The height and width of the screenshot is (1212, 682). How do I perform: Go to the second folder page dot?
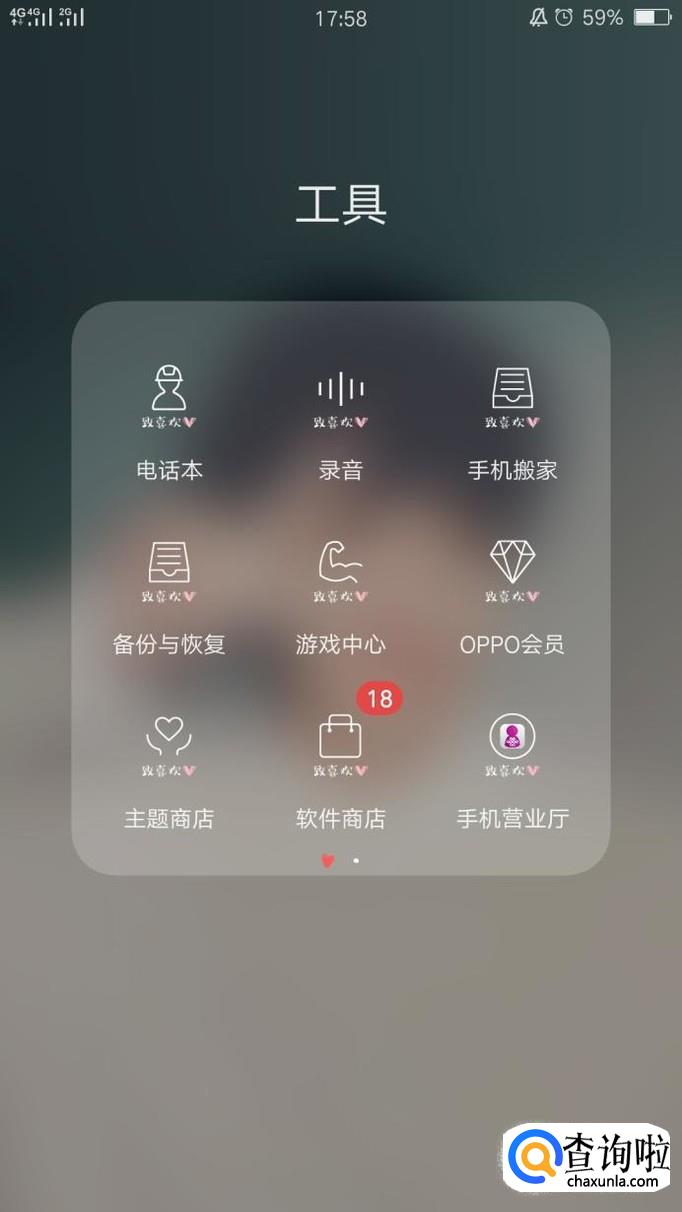(x=356, y=860)
